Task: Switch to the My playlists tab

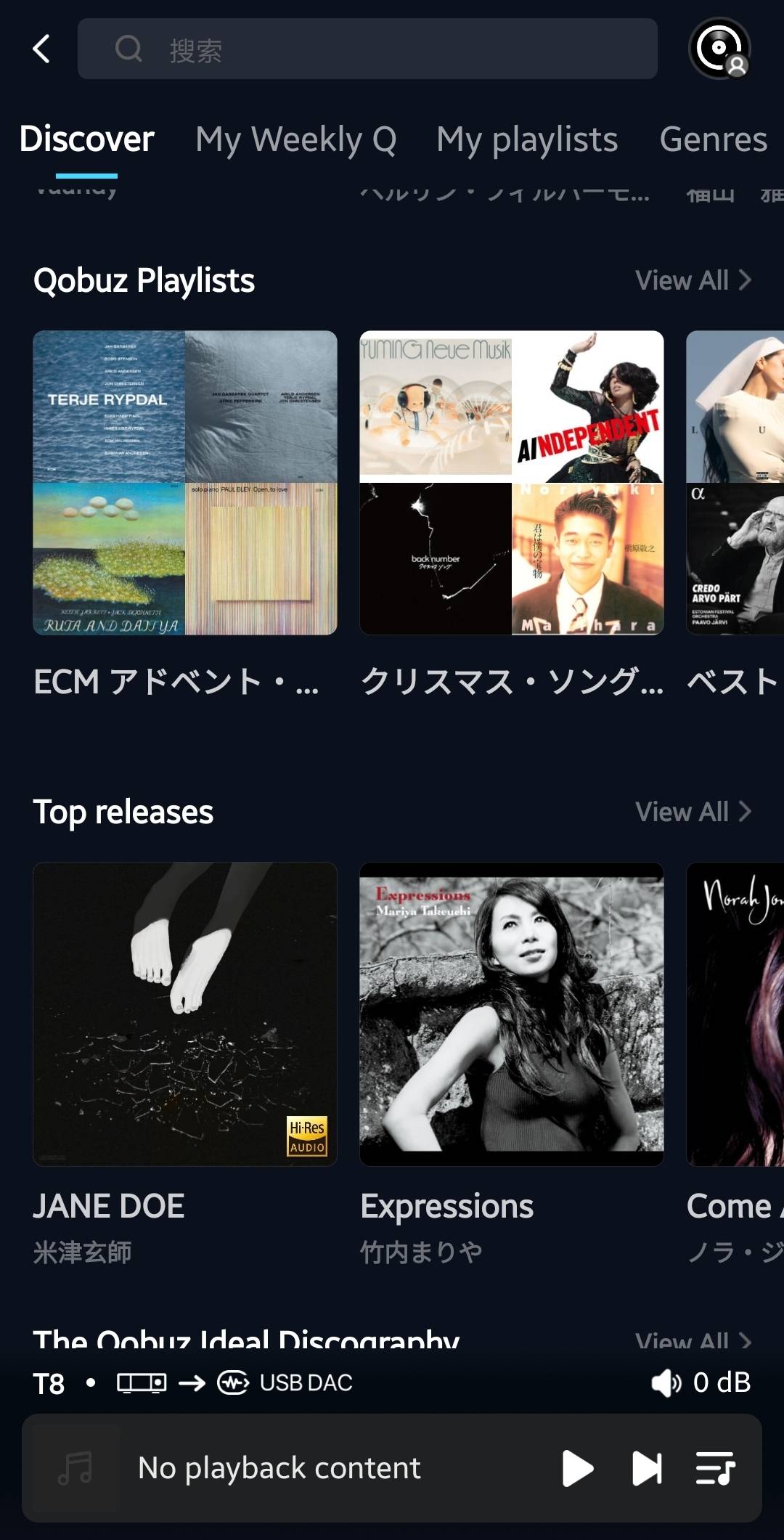Action: click(x=527, y=139)
